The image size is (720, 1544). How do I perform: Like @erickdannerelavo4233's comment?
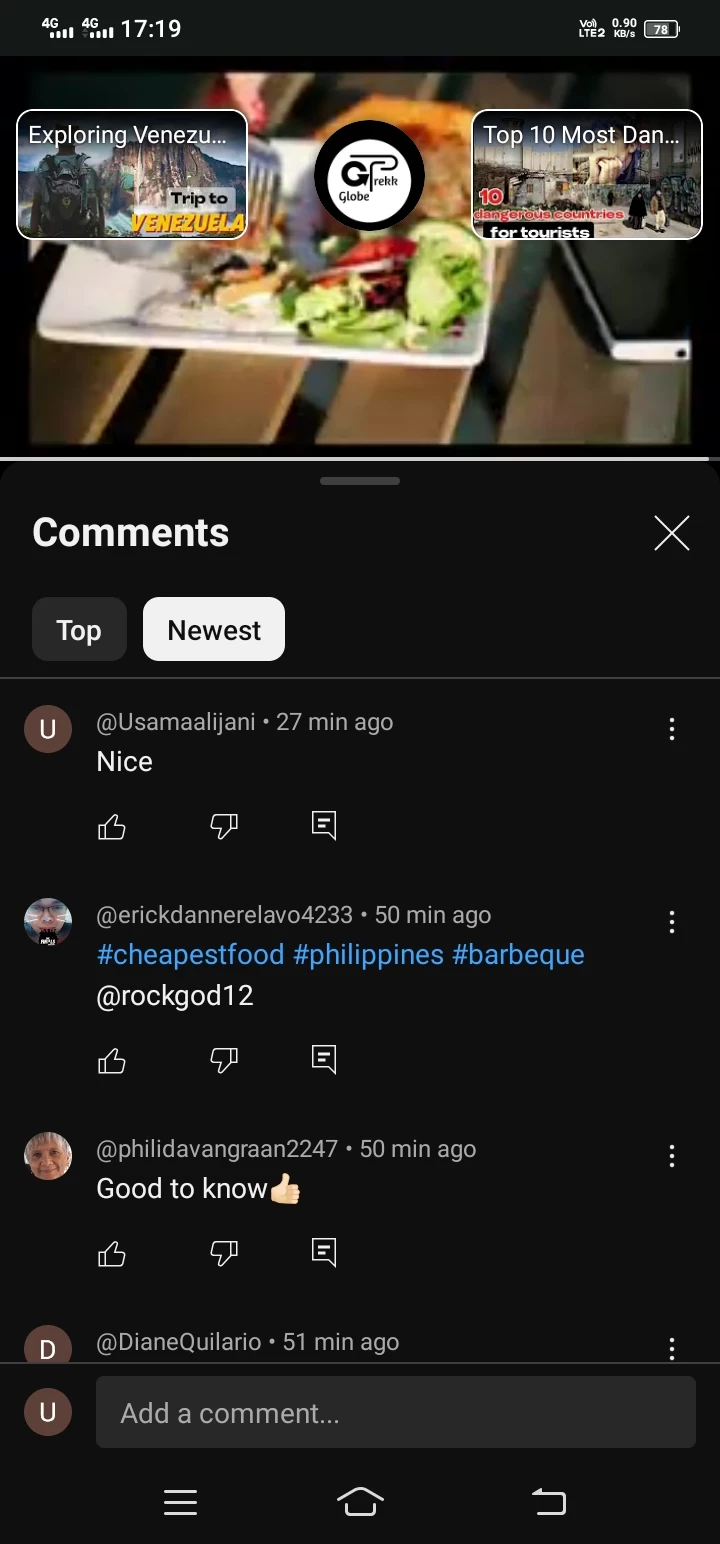tap(112, 1060)
